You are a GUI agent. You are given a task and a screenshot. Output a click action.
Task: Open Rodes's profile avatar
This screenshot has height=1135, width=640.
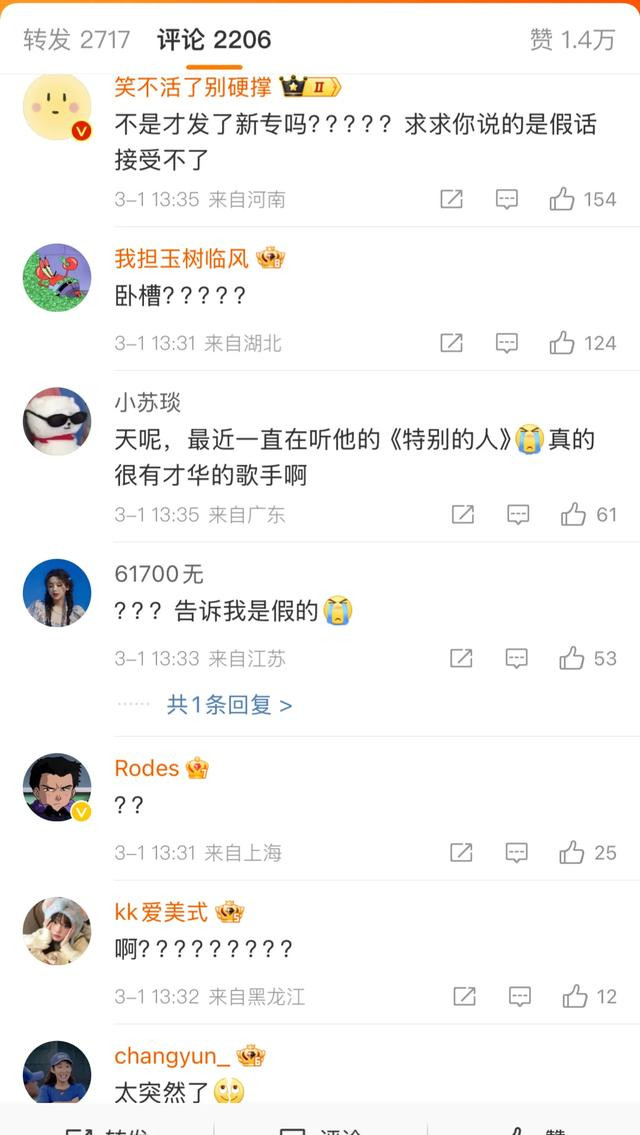point(57,788)
